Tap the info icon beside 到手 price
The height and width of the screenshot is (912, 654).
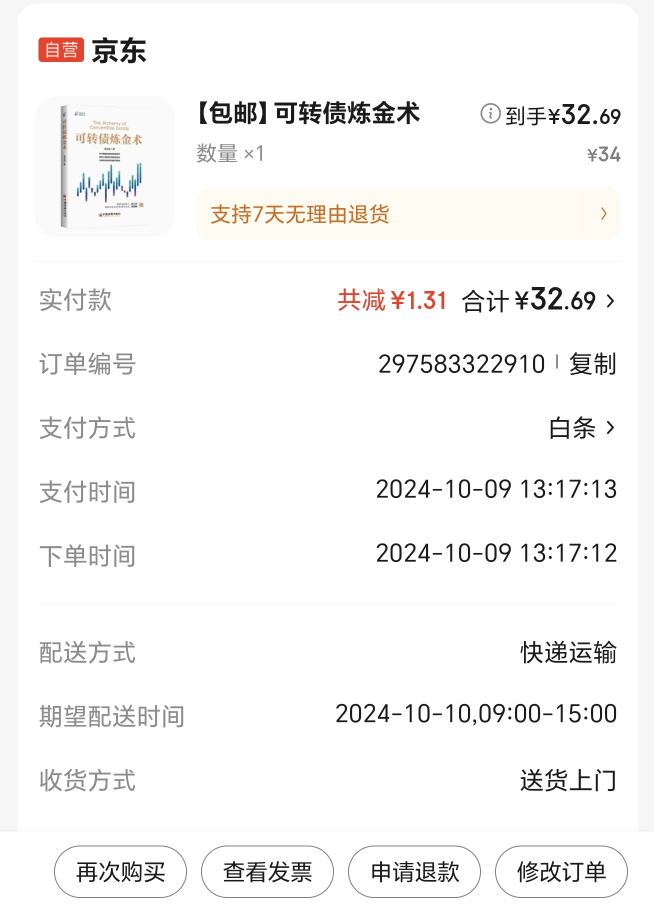(490, 114)
